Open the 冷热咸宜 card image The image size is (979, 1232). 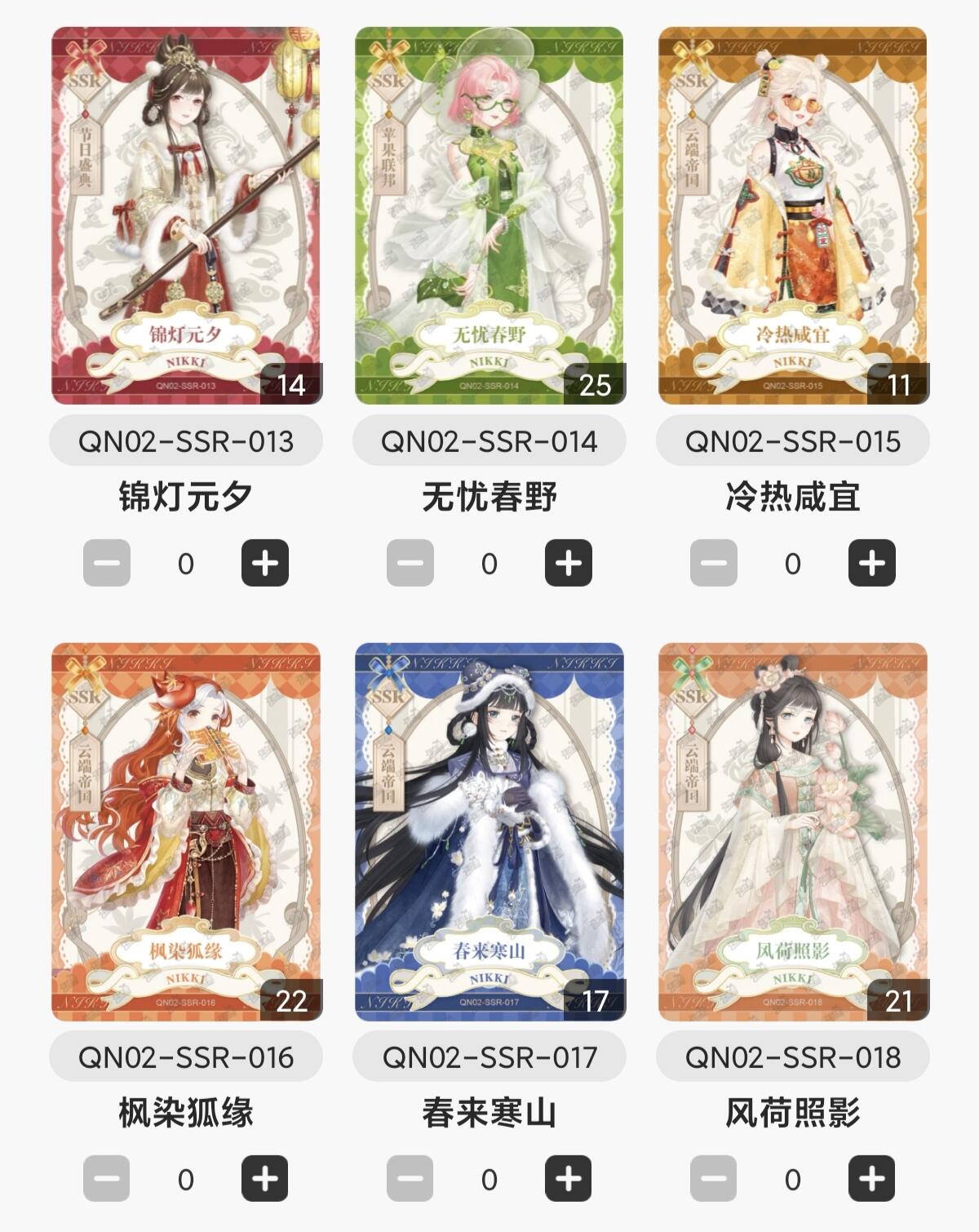[x=793, y=216]
